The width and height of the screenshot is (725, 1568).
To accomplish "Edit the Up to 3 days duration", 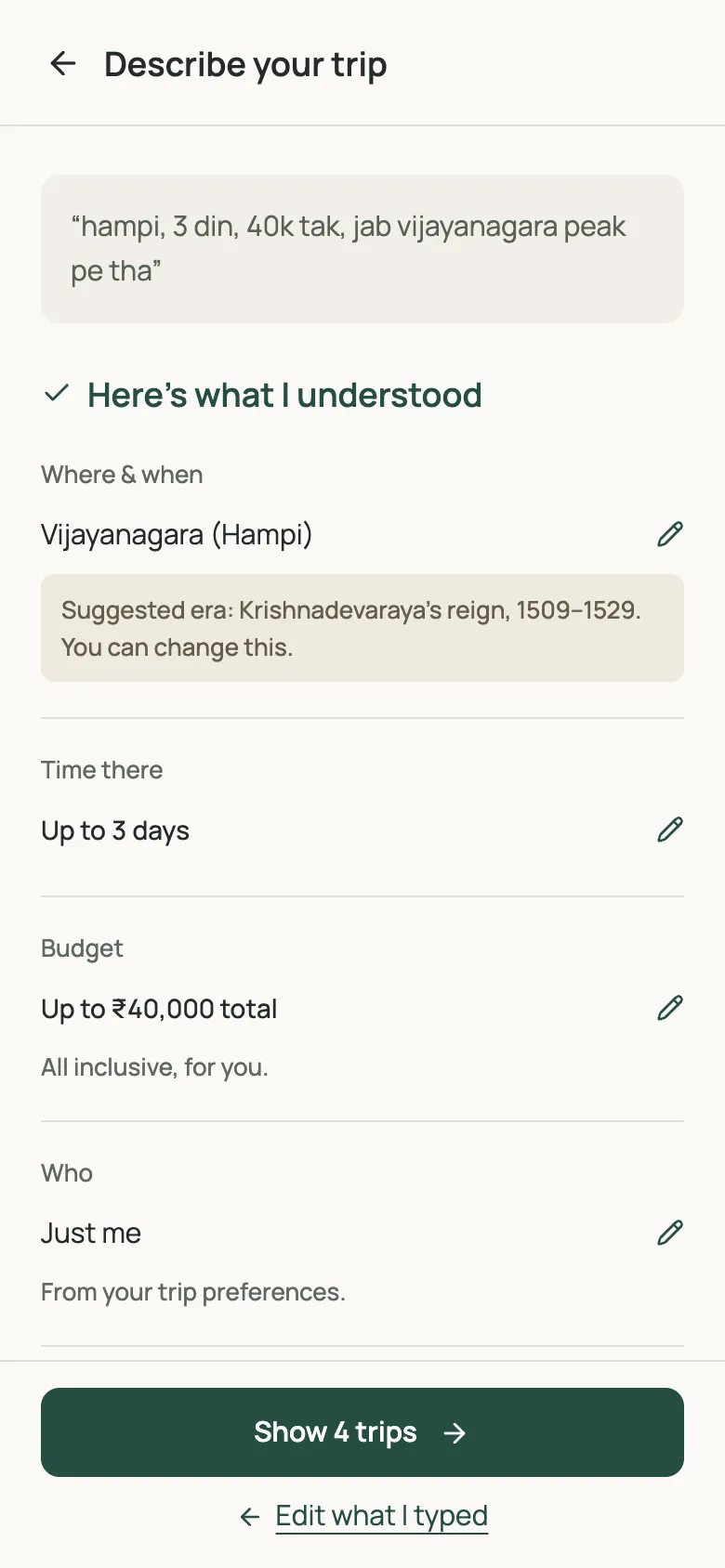I will [670, 830].
